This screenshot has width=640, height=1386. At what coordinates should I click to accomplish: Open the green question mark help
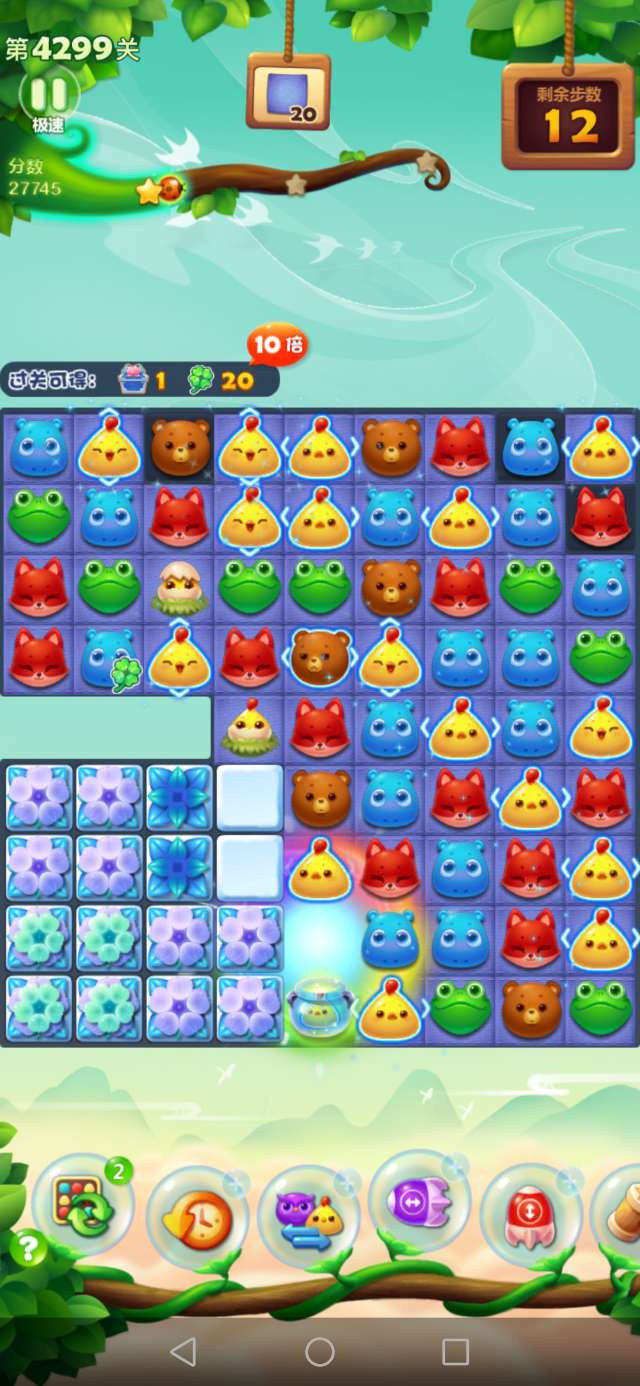[x=28, y=1247]
